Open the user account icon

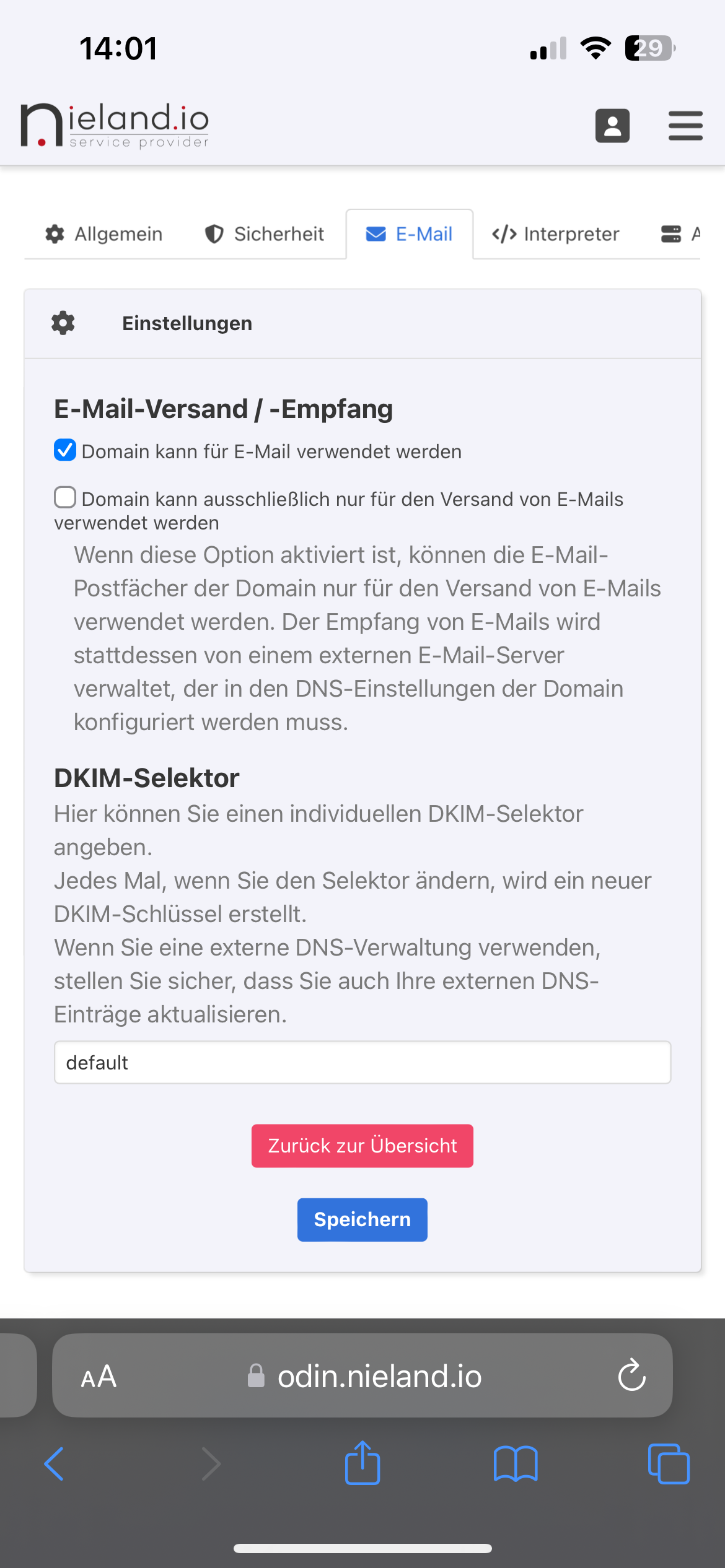612,126
